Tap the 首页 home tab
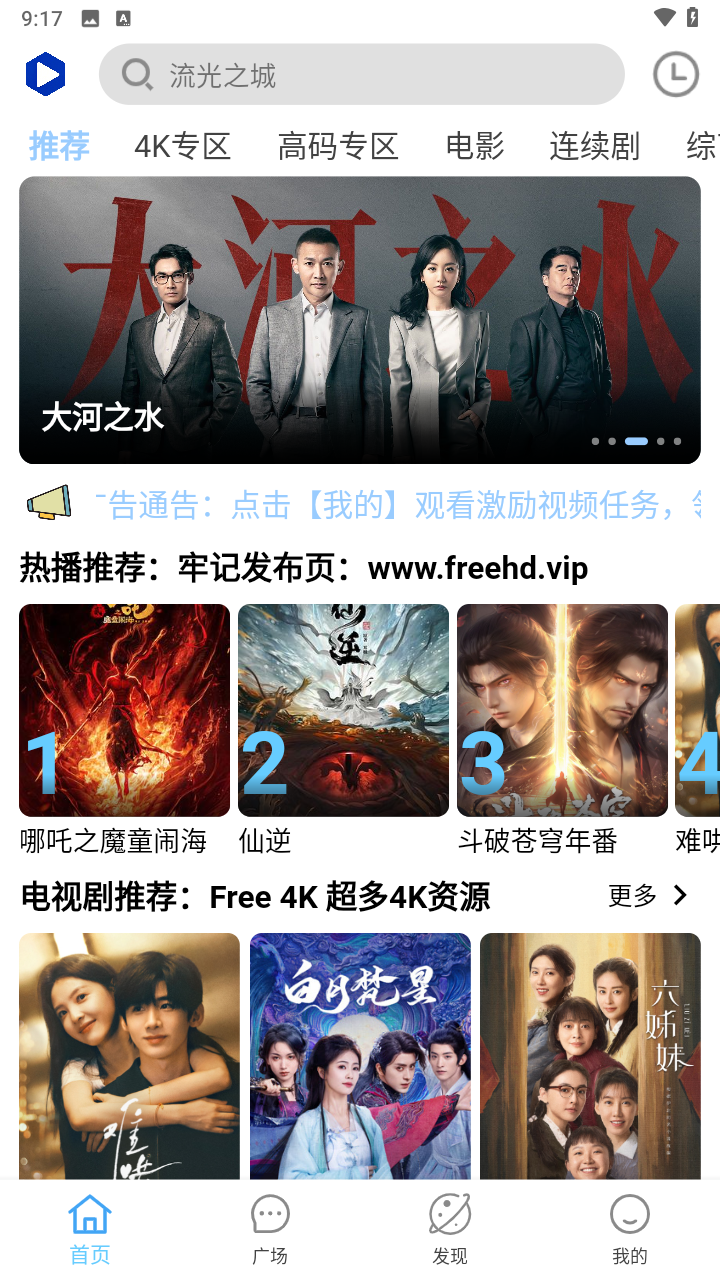 click(x=90, y=1230)
